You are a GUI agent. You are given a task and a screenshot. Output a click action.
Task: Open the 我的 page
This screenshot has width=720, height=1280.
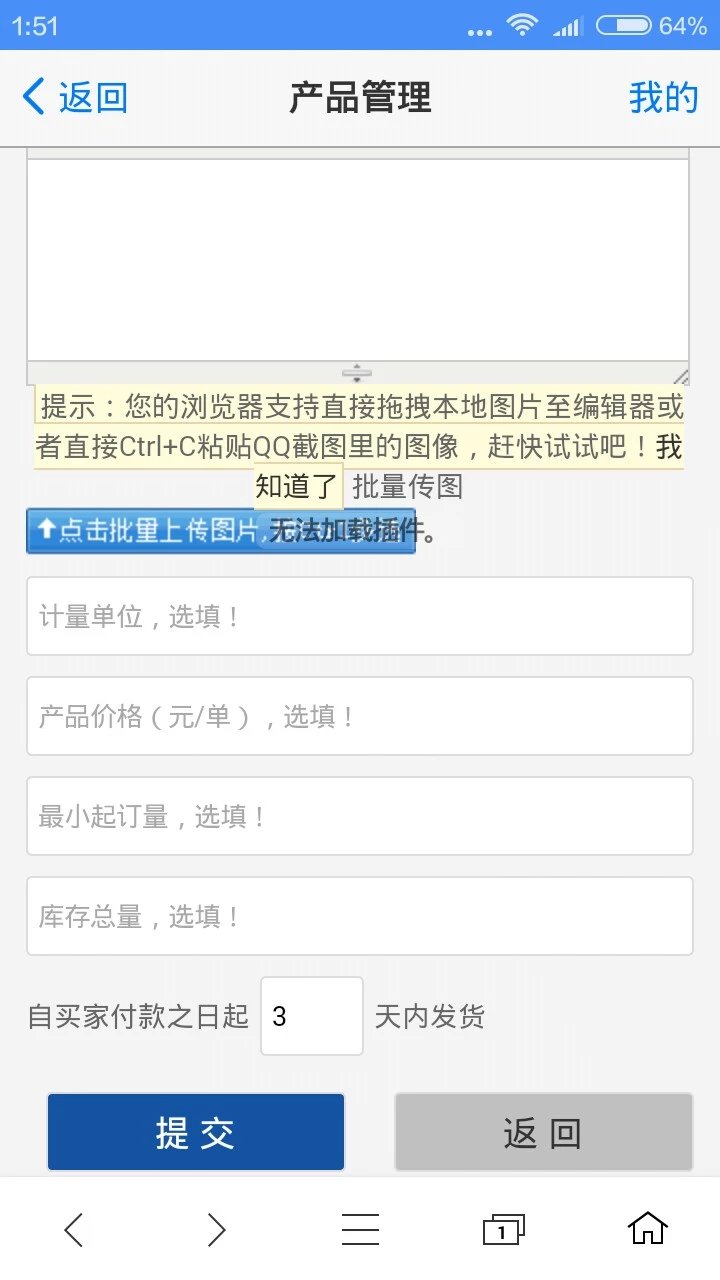(x=663, y=98)
